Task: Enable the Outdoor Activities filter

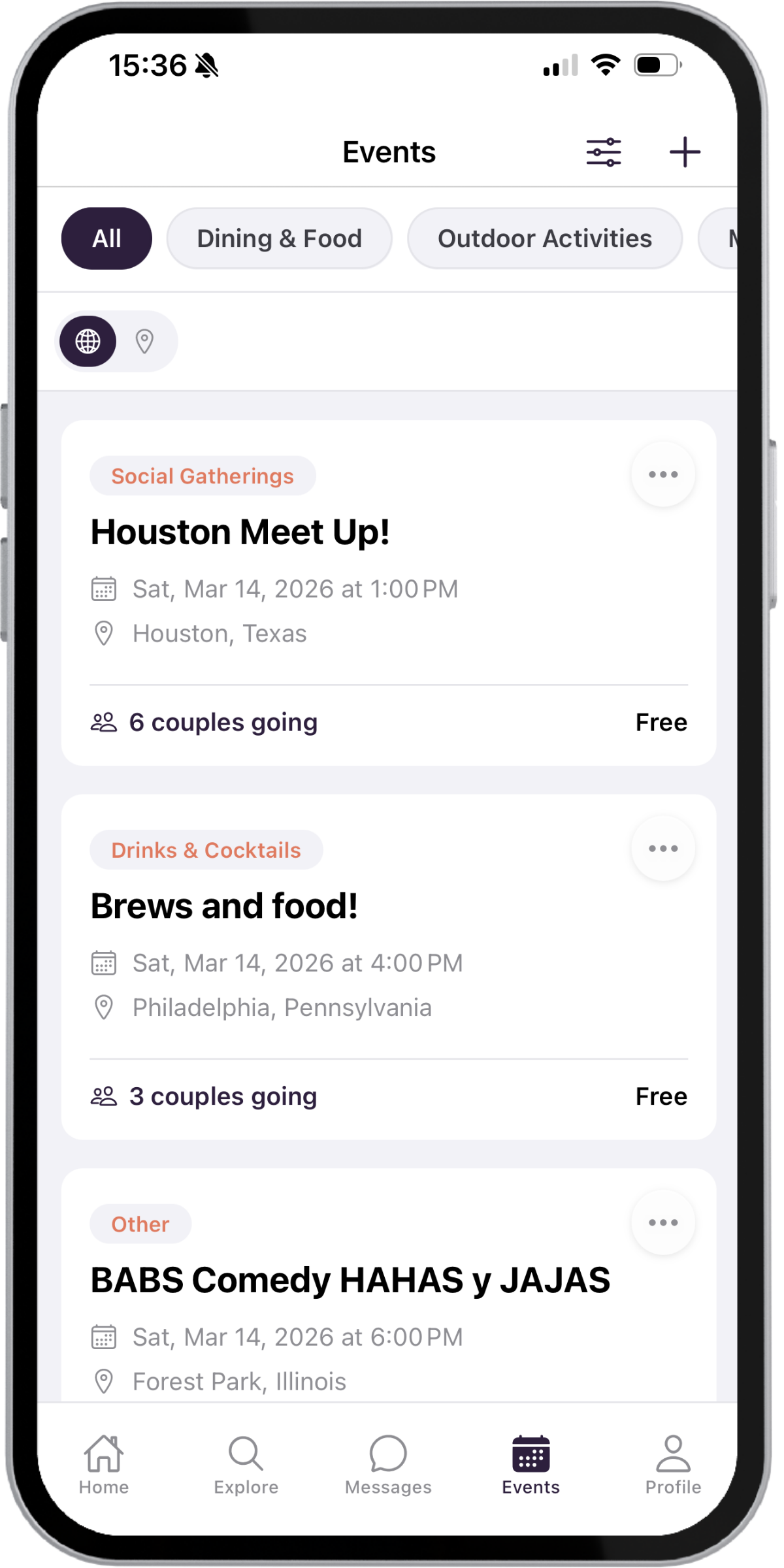Action: 544,238
